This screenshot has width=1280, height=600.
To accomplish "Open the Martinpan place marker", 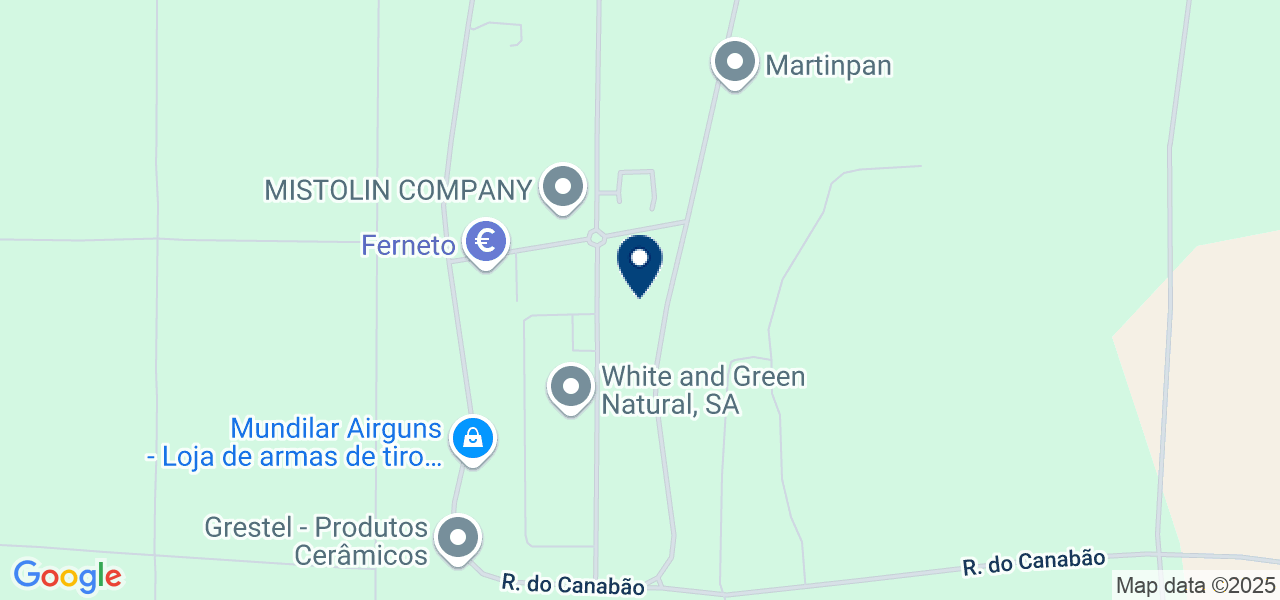I will [735, 63].
